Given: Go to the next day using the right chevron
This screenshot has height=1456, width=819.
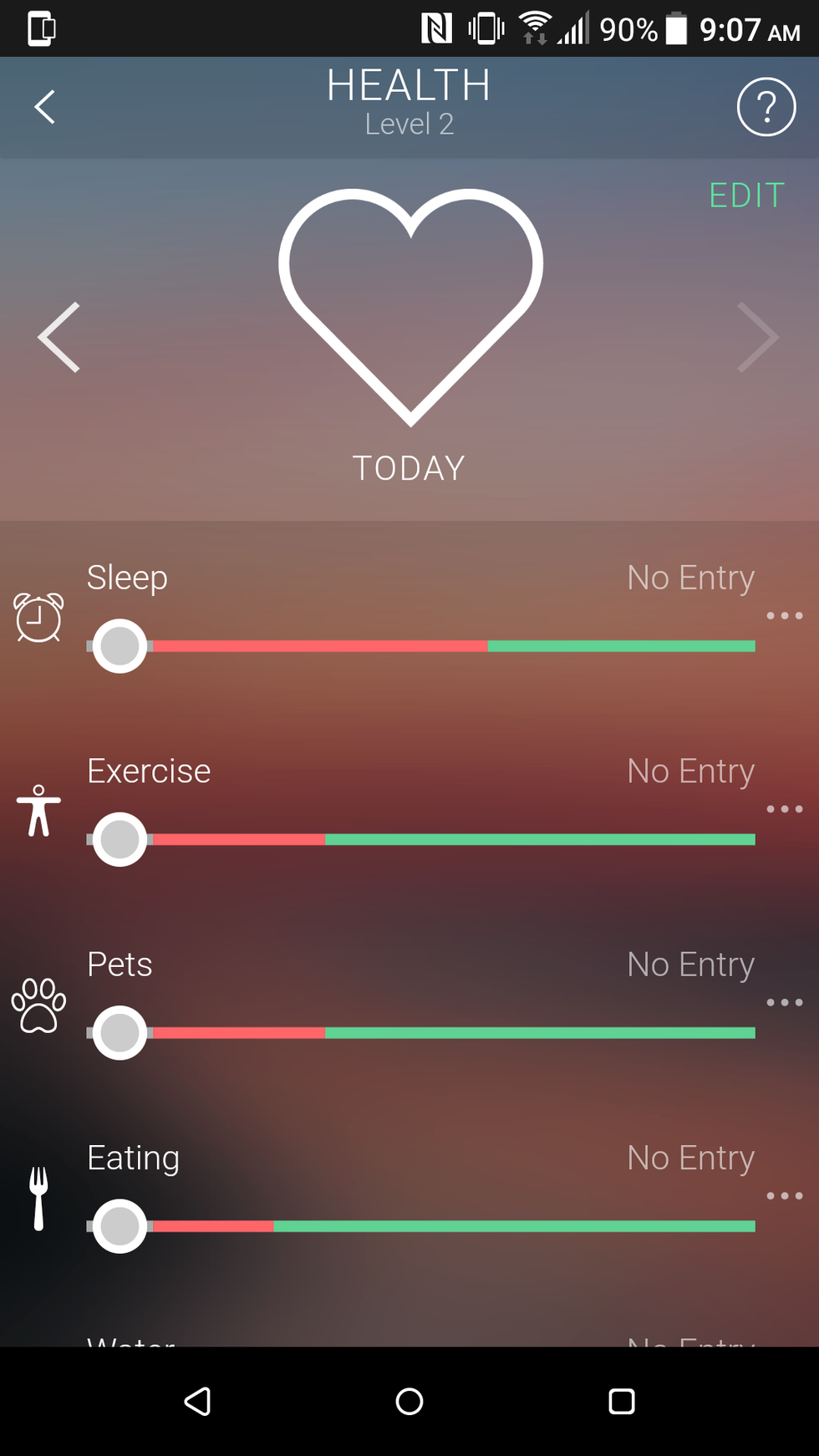Looking at the screenshot, I should [757, 337].
